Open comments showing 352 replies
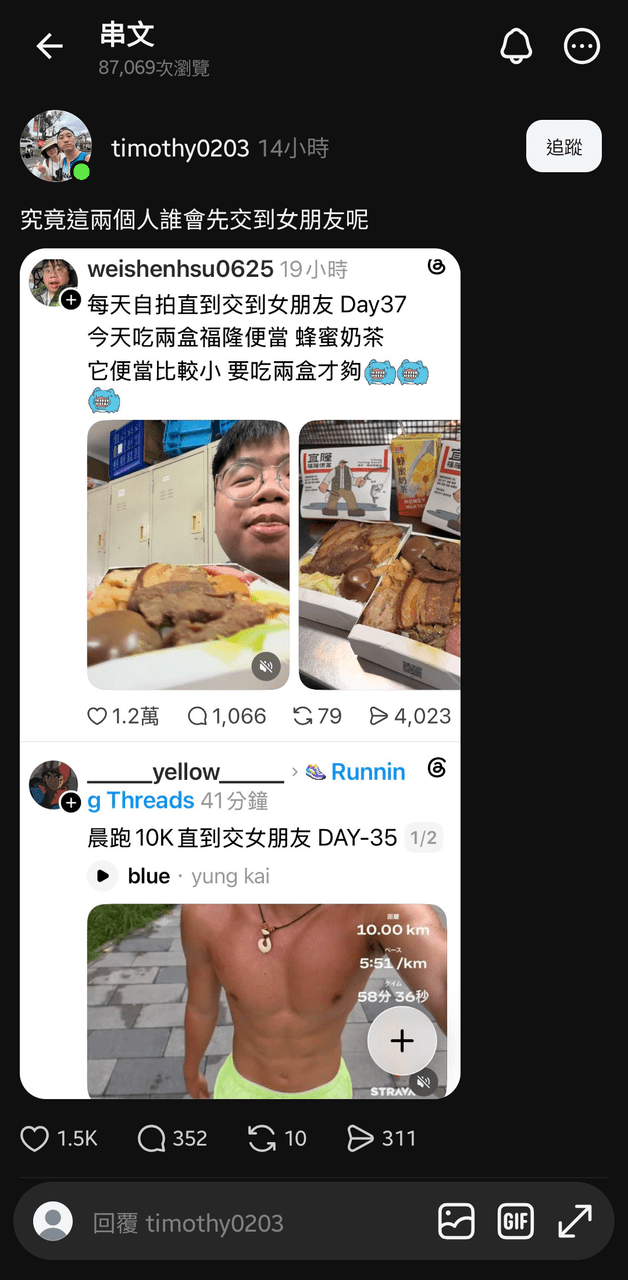 coord(172,1138)
